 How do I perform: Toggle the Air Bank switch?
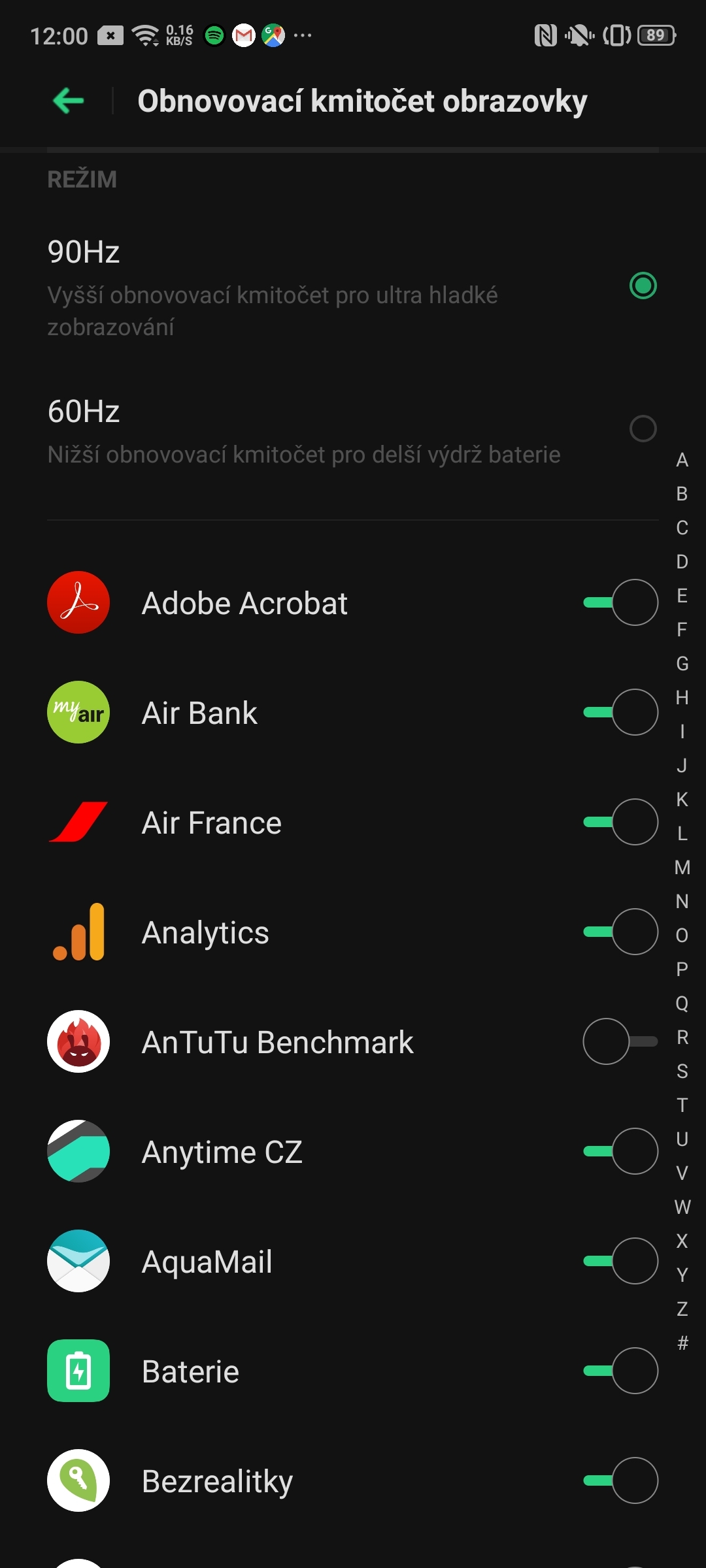620,712
